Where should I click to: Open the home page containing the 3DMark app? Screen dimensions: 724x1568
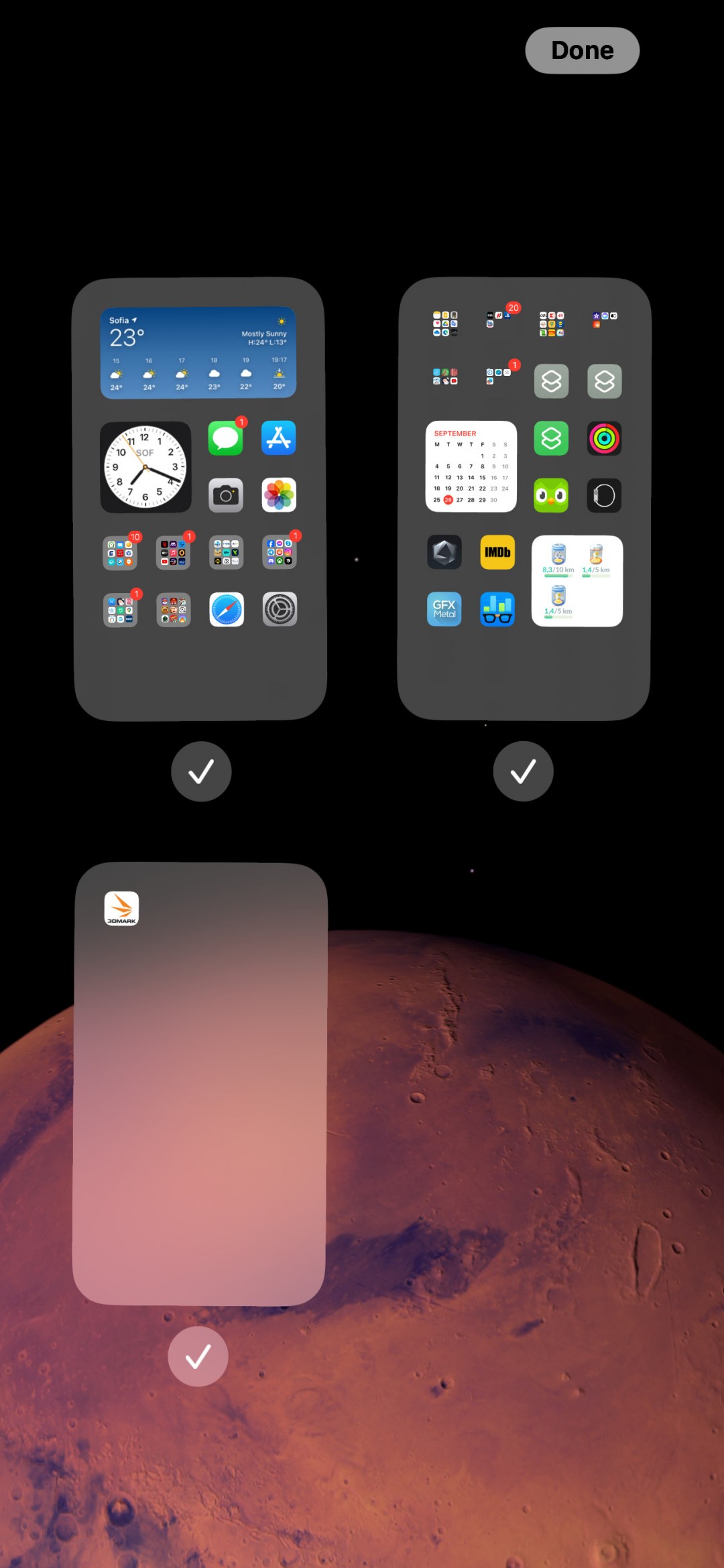(200, 1084)
